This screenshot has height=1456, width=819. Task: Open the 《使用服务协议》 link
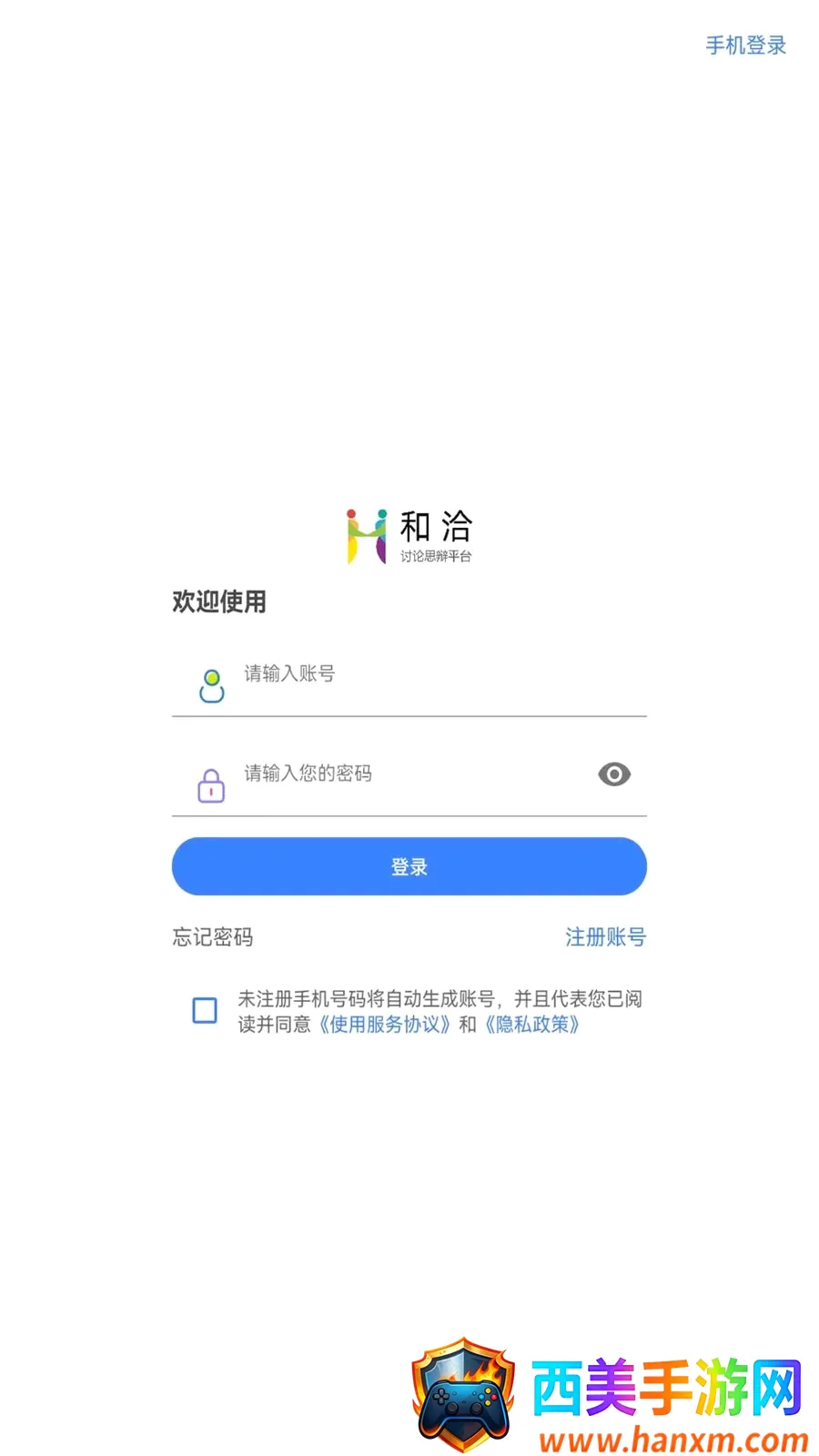[x=385, y=1025]
